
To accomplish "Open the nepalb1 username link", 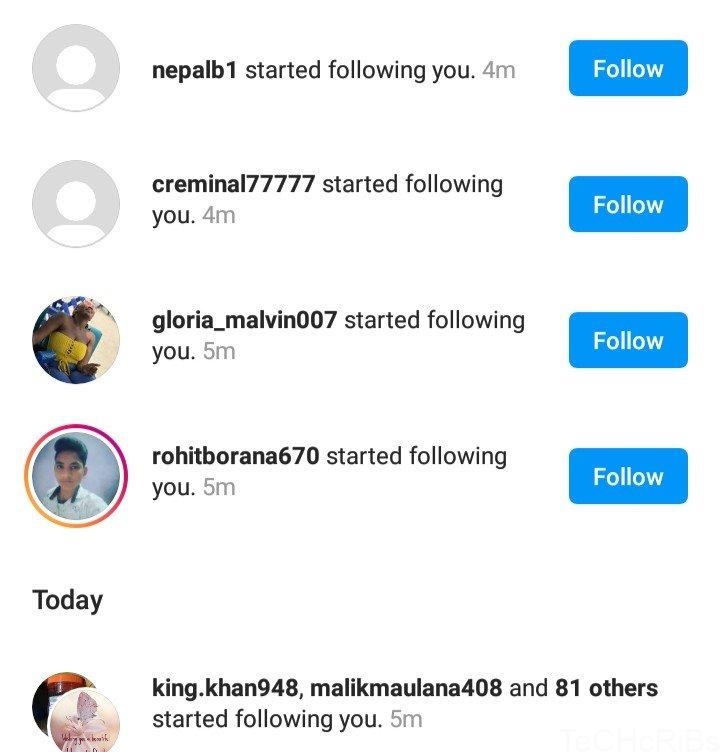I will pyautogui.click(x=195, y=70).
